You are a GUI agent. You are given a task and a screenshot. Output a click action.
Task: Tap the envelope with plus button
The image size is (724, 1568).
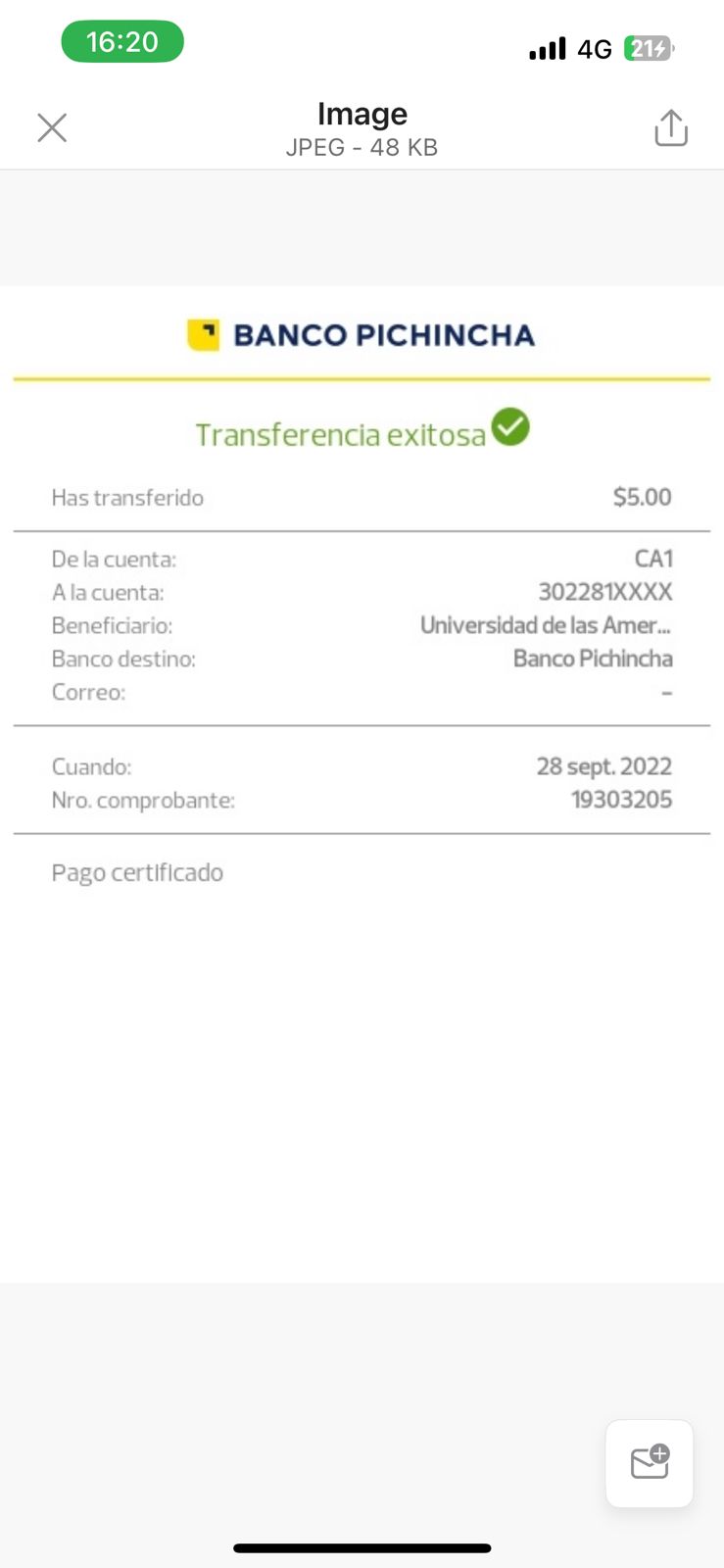650,1462
